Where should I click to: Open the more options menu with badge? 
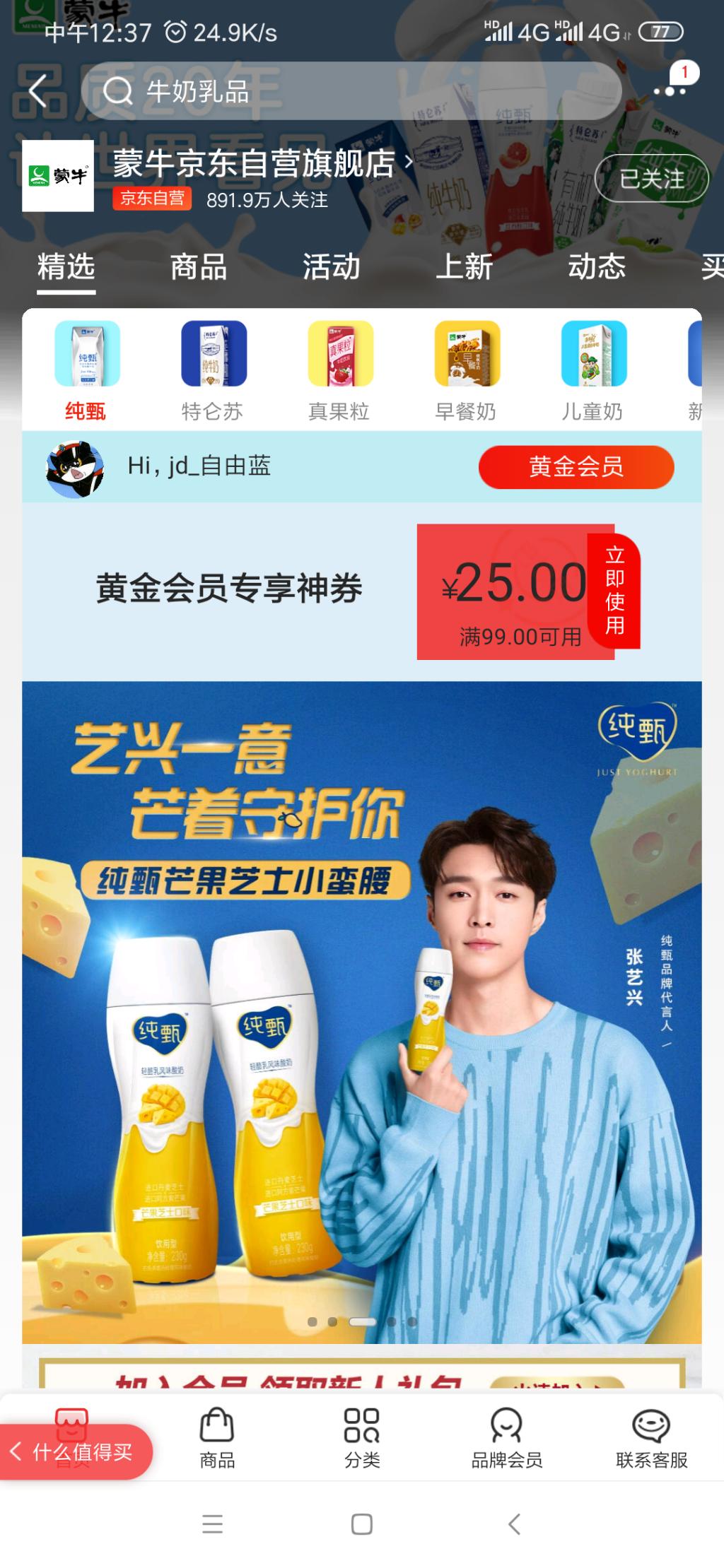[x=670, y=90]
